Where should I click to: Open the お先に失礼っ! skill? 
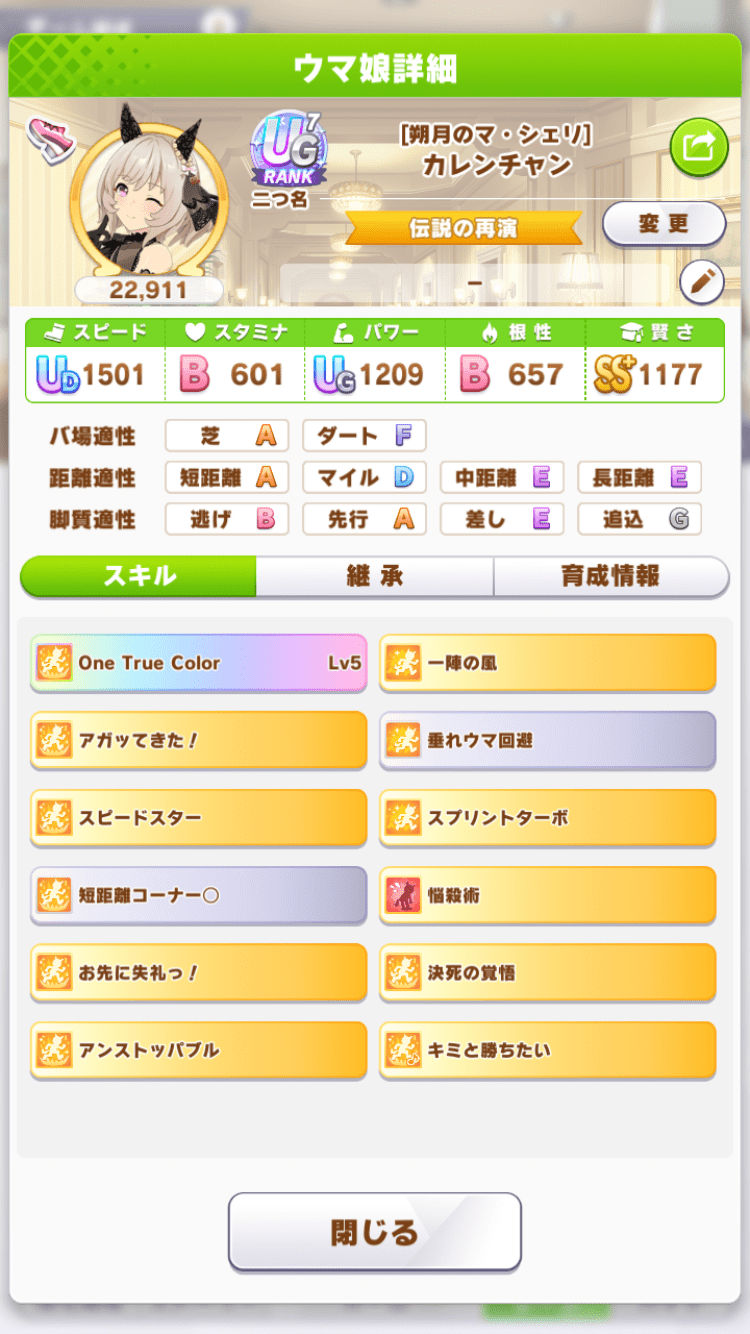click(199, 972)
